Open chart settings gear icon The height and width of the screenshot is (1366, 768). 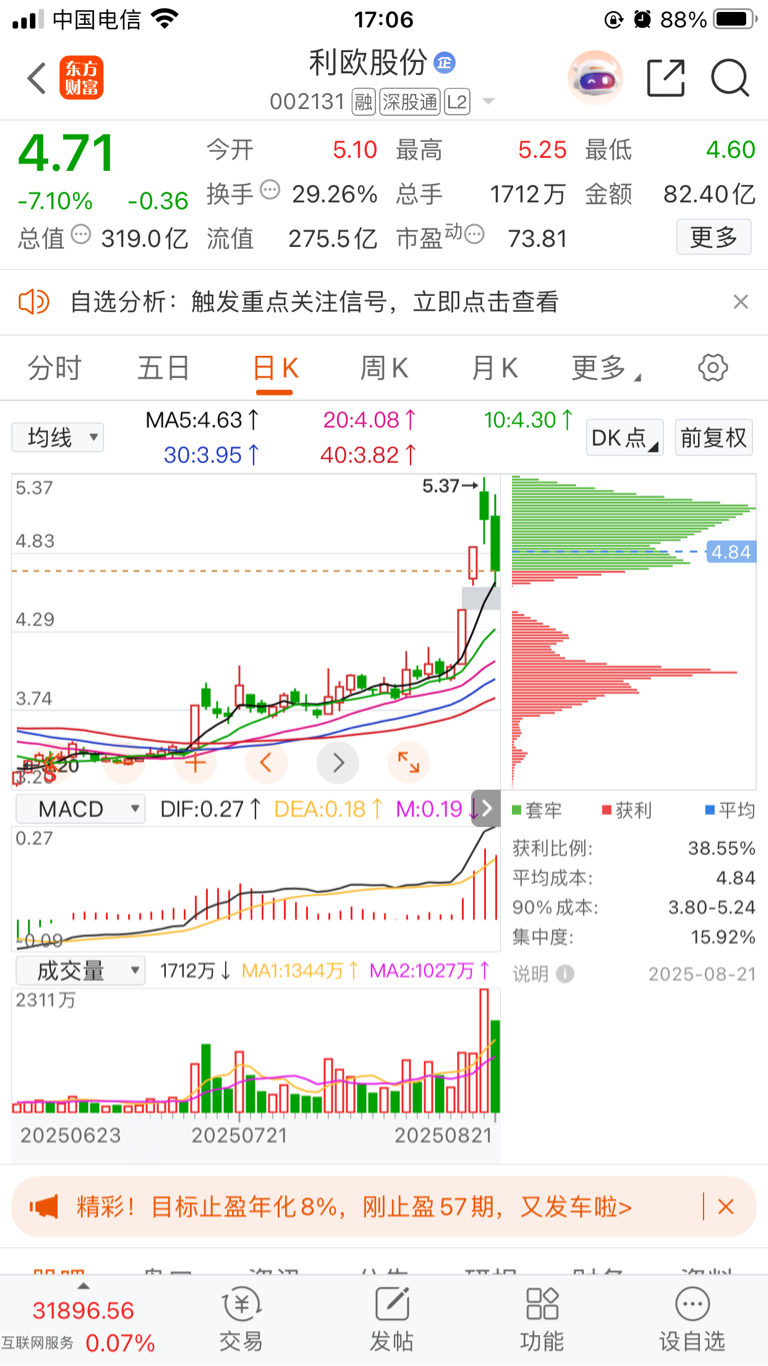click(712, 368)
